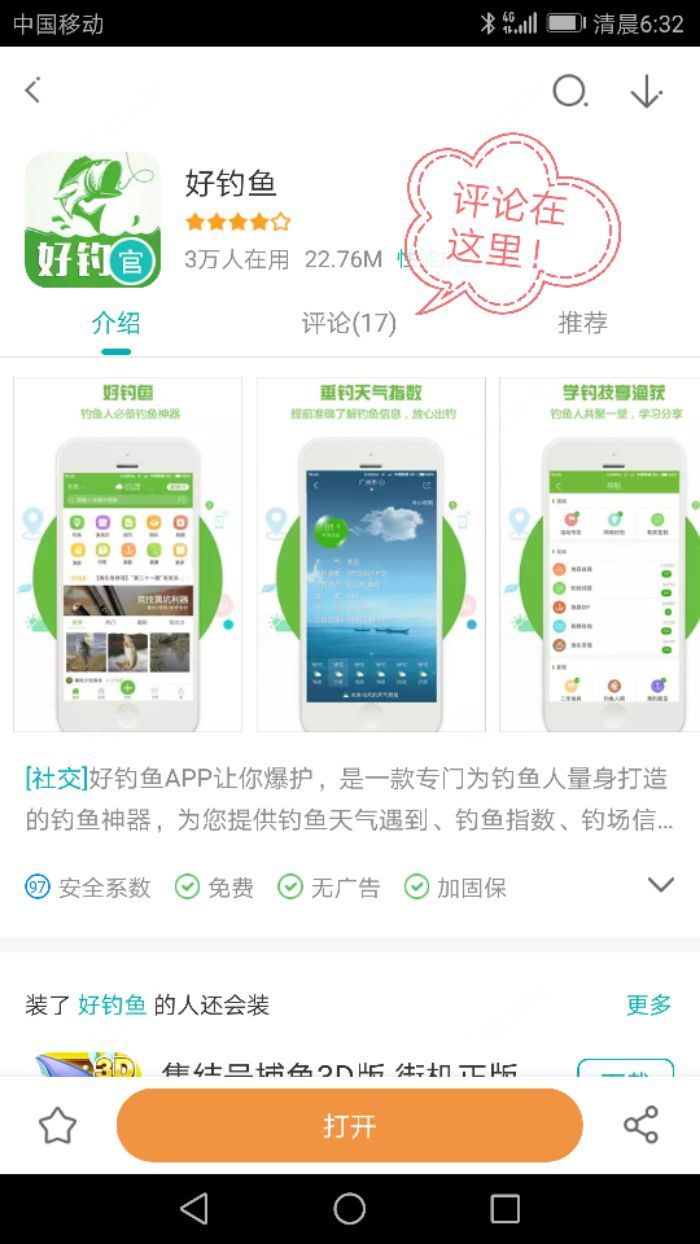Screen dimensions: 700x1244
Task: View the first 好钓鱼 screenshot
Action: pos(127,554)
